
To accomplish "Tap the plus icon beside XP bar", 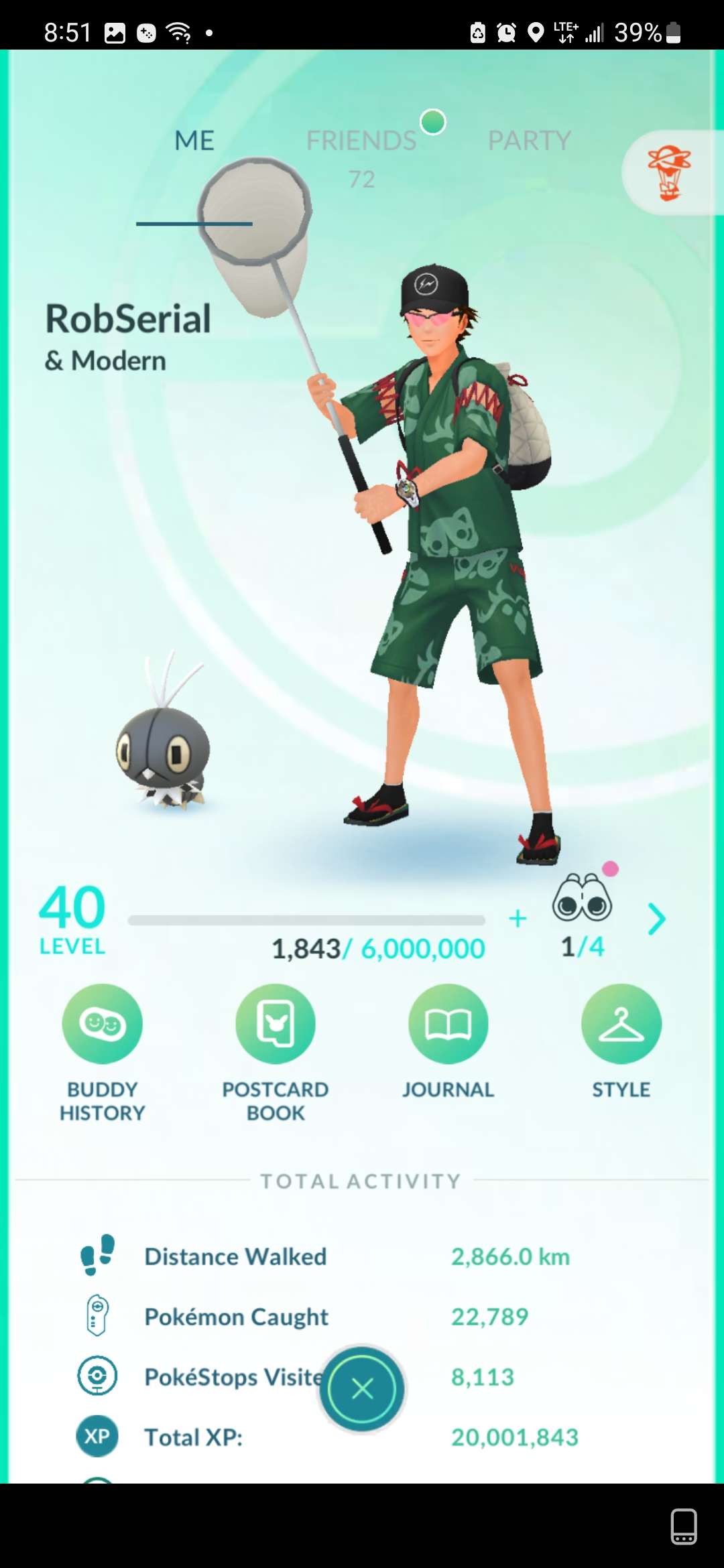I will coord(518,919).
